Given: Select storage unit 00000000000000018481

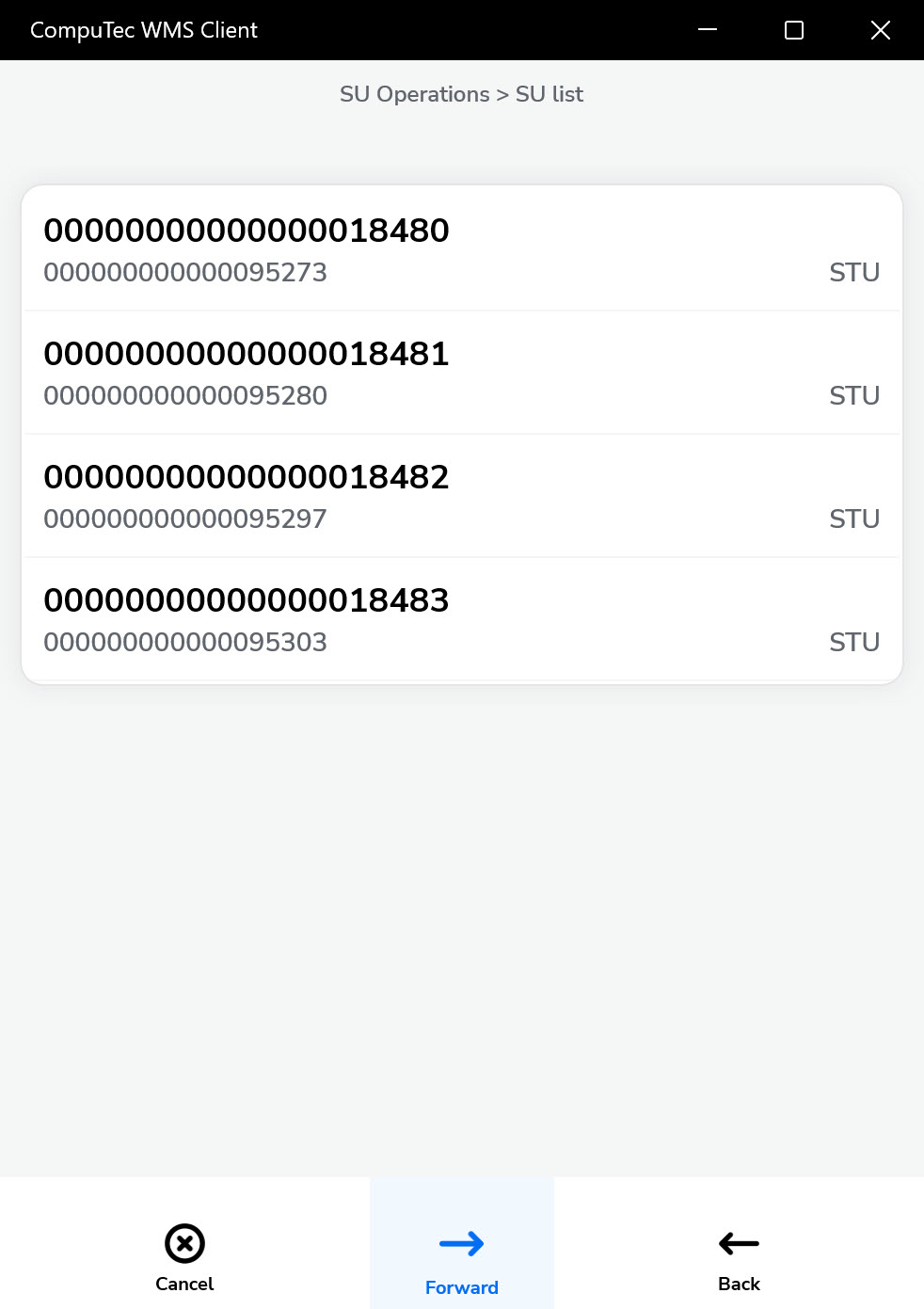Looking at the screenshot, I should (x=247, y=354).
